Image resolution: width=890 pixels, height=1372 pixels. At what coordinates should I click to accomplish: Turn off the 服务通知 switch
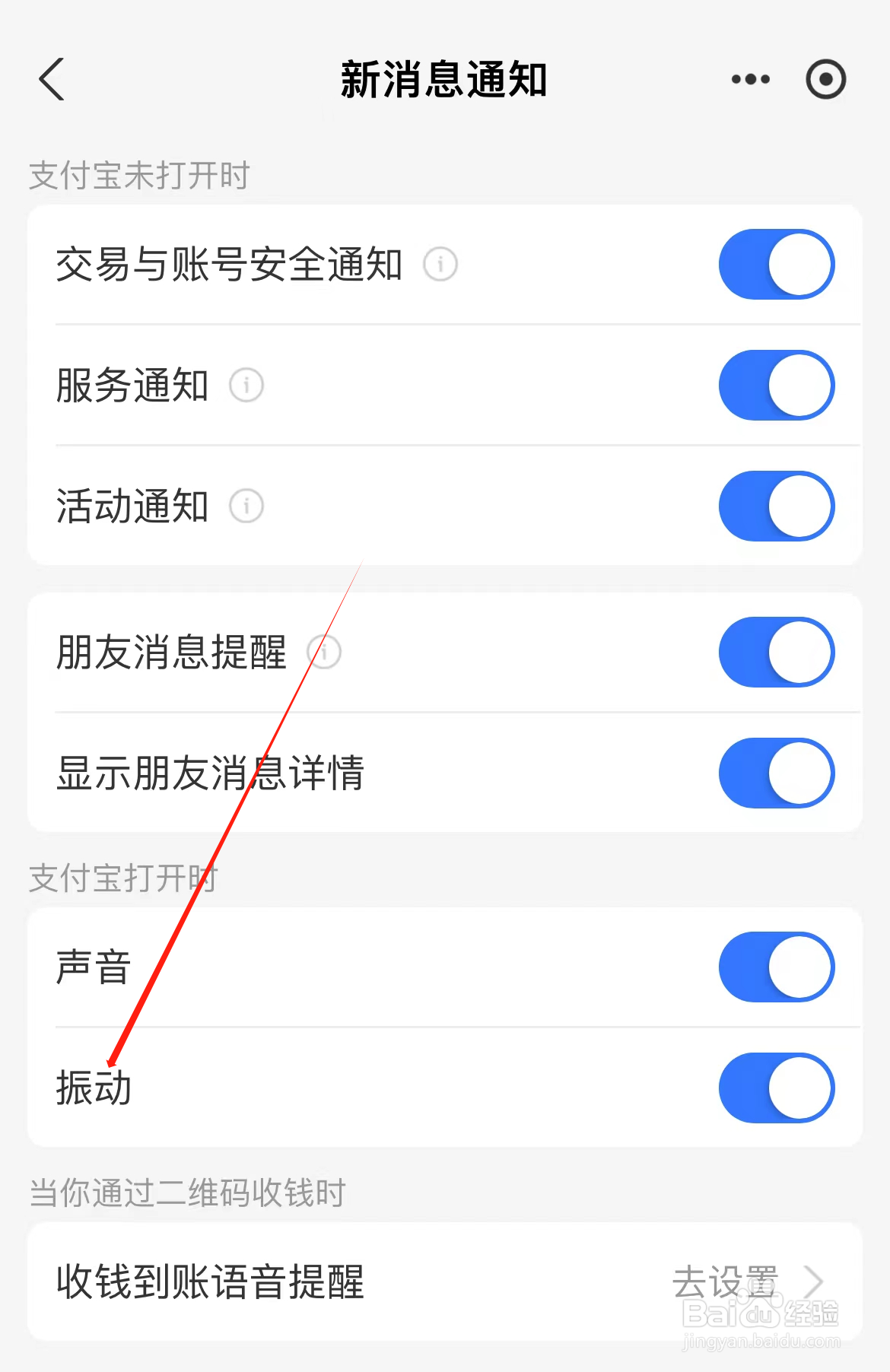point(775,386)
